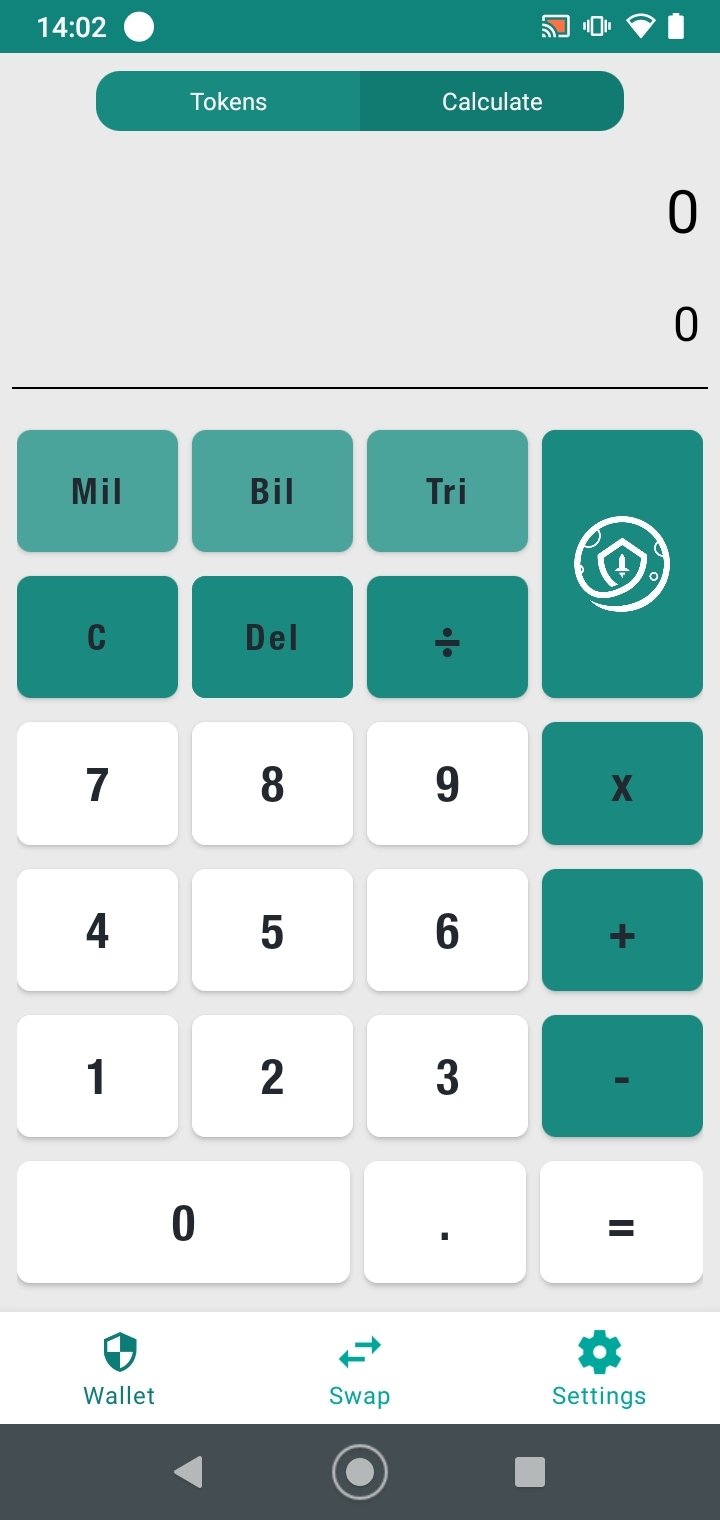Viewport: 720px width, 1520px height.
Task: Tap the minus operator key
Action: 622,1076
